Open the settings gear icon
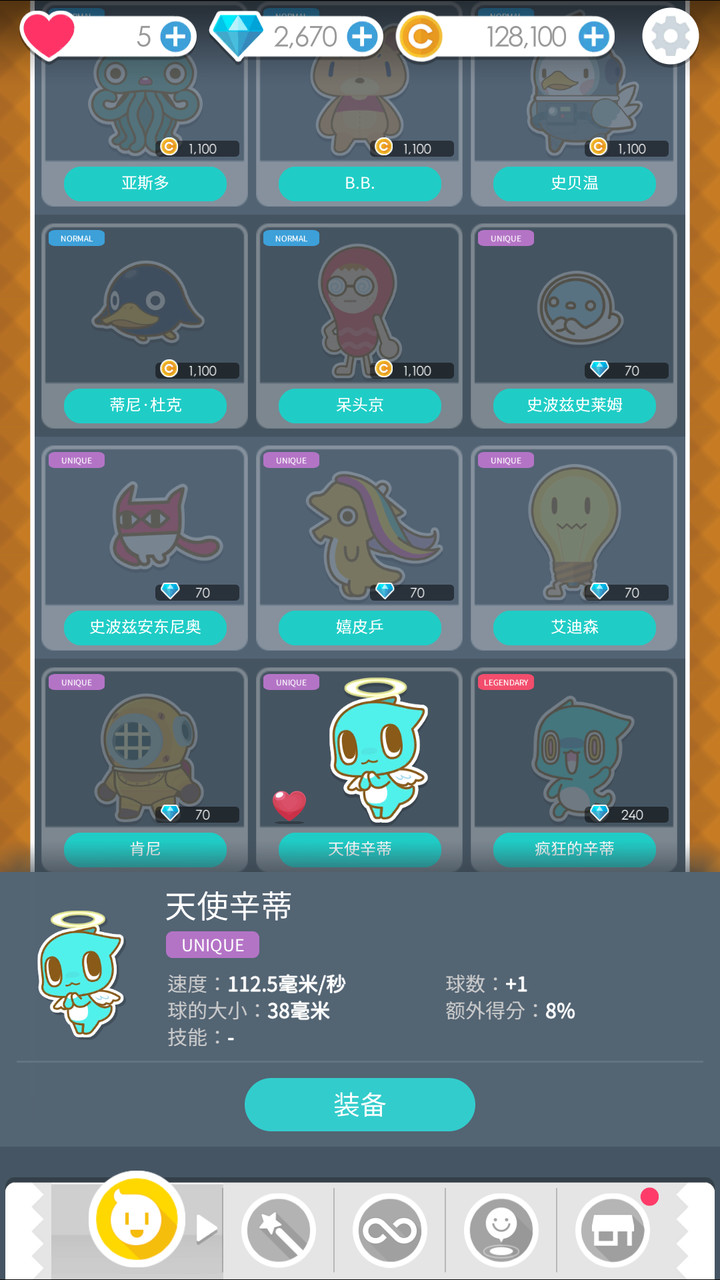720x1280 pixels. click(x=669, y=35)
